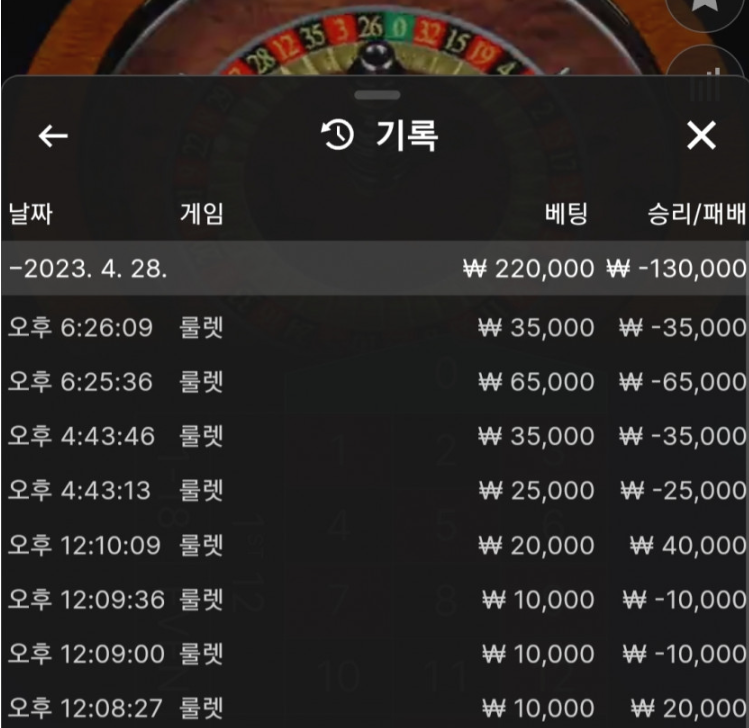The width and height of the screenshot is (749, 728).
Task: Open the 오후 12:09:00 룰렛 entry
Action: (x=374, y=654)
